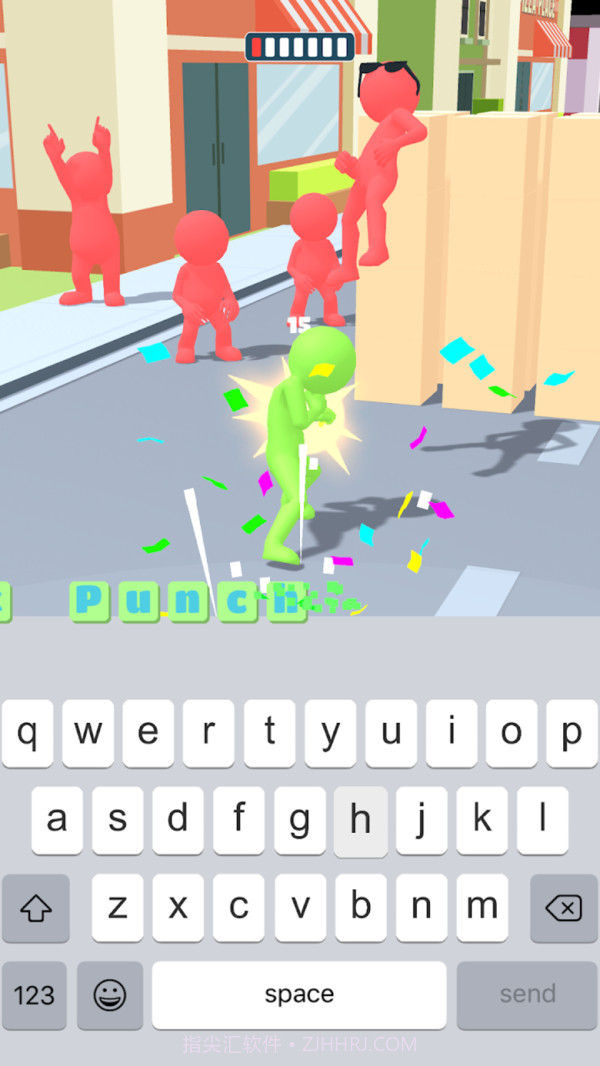Toggle the shift key

tap(36, 908)
